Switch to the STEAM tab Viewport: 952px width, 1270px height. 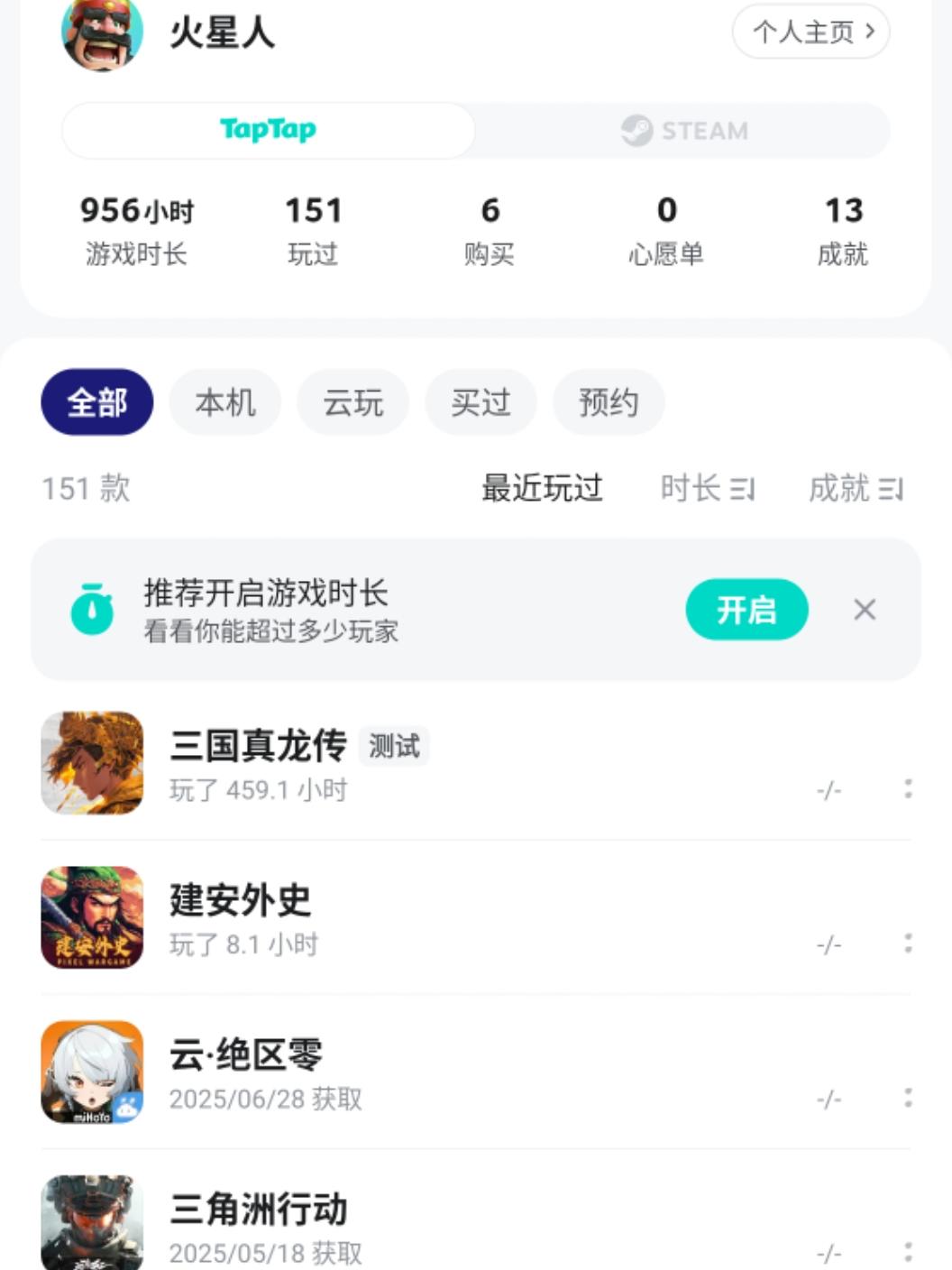pyautogui.click(x=684, y=131)
